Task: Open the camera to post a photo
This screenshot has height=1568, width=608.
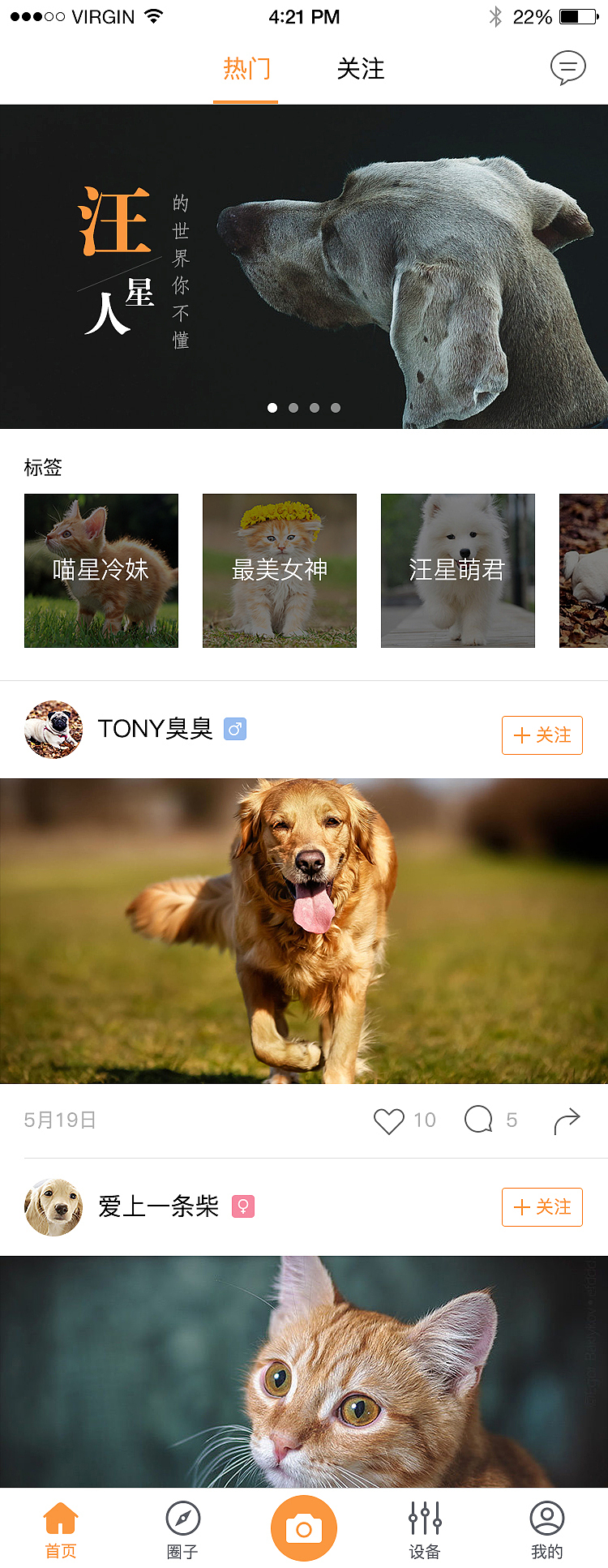Action: pos(304,1527)
